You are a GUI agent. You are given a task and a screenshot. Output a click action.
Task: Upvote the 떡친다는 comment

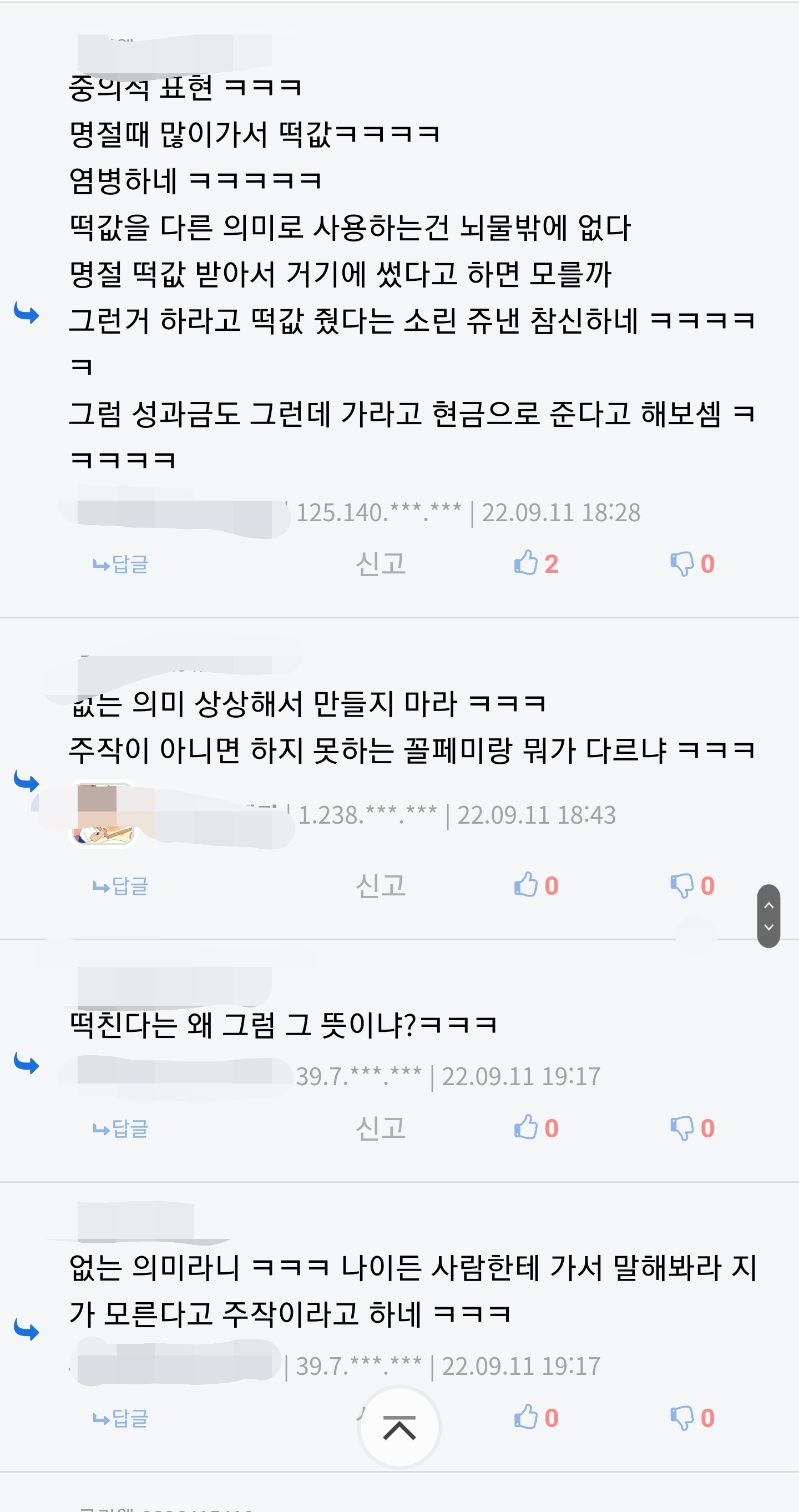coord(535,1128)
